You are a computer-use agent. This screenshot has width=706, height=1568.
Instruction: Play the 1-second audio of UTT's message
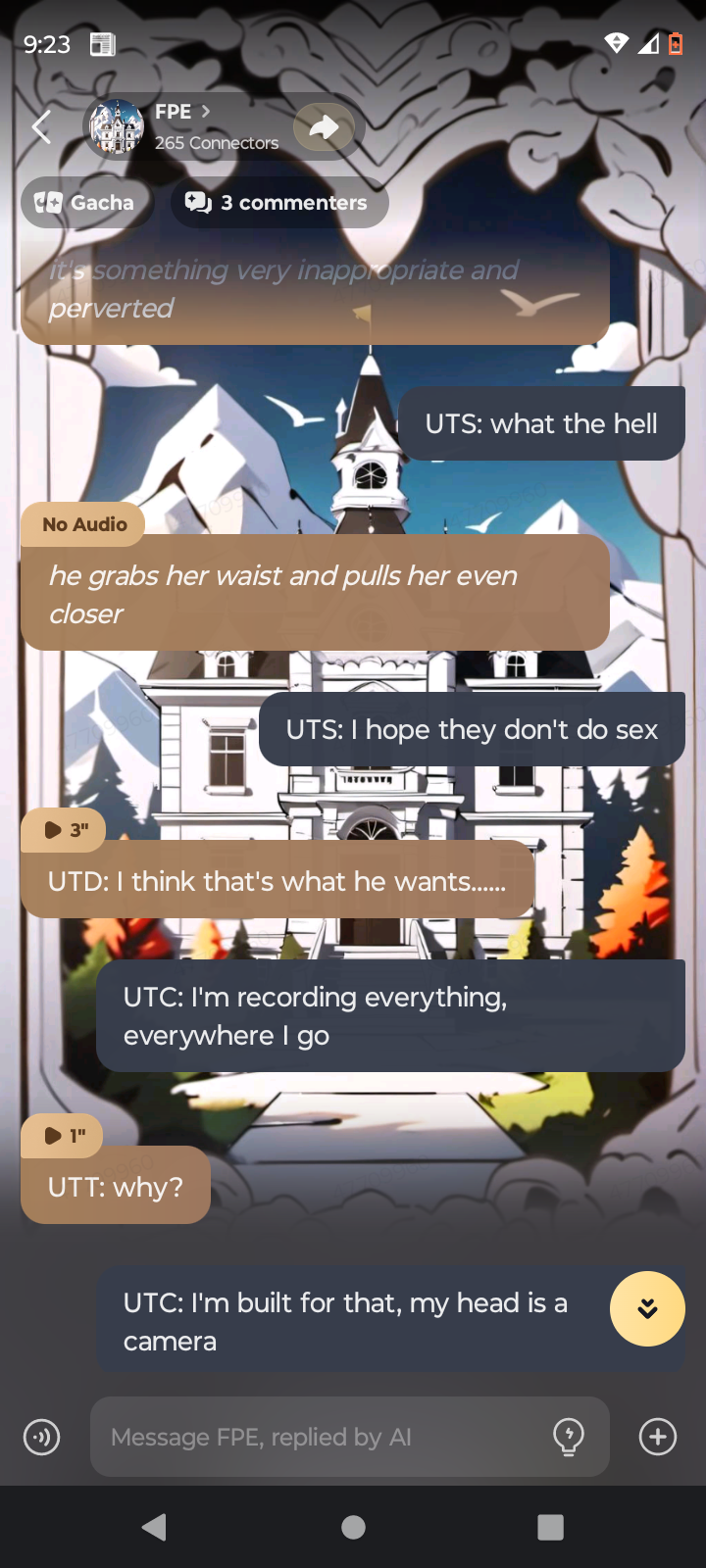(x=63, y=1136)
